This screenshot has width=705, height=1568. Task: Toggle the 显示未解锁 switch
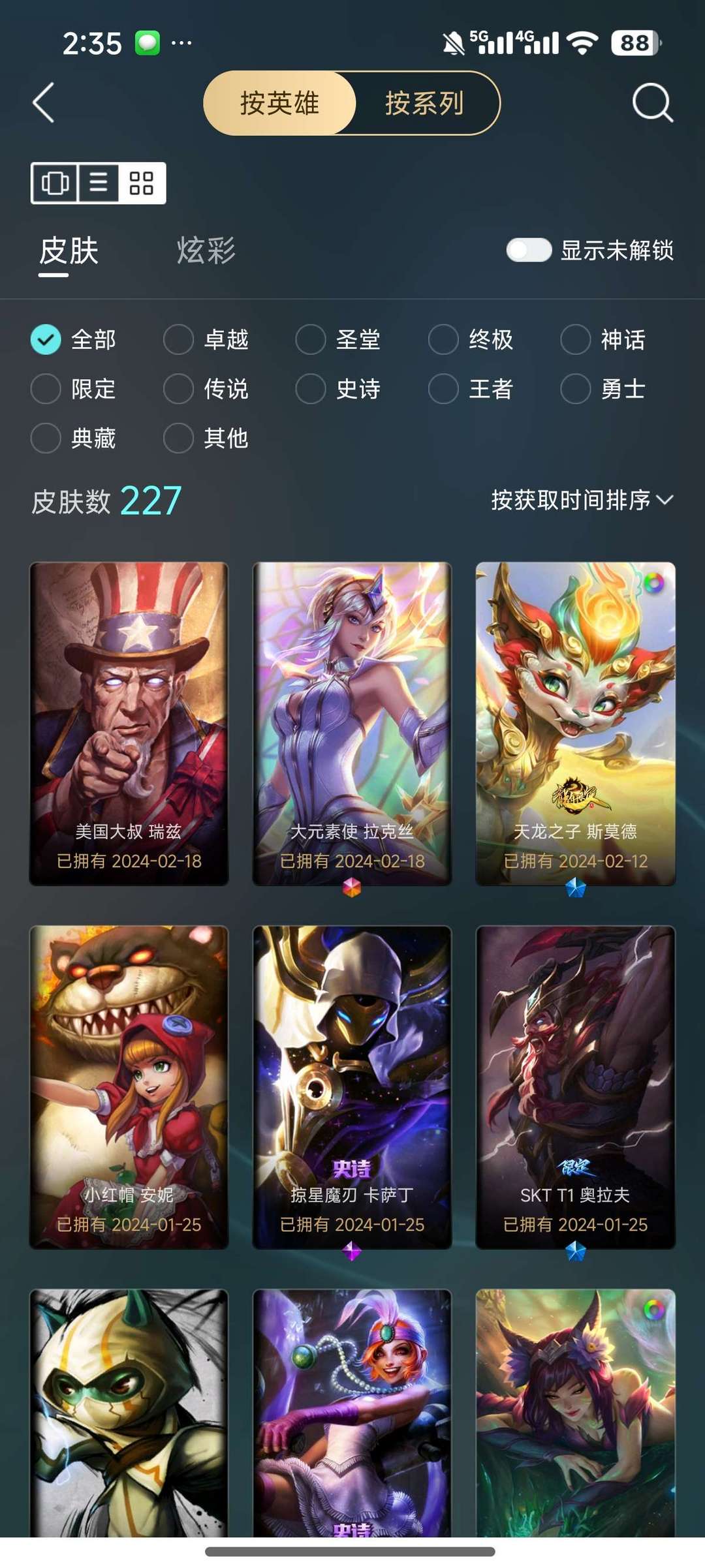(529, 250)
